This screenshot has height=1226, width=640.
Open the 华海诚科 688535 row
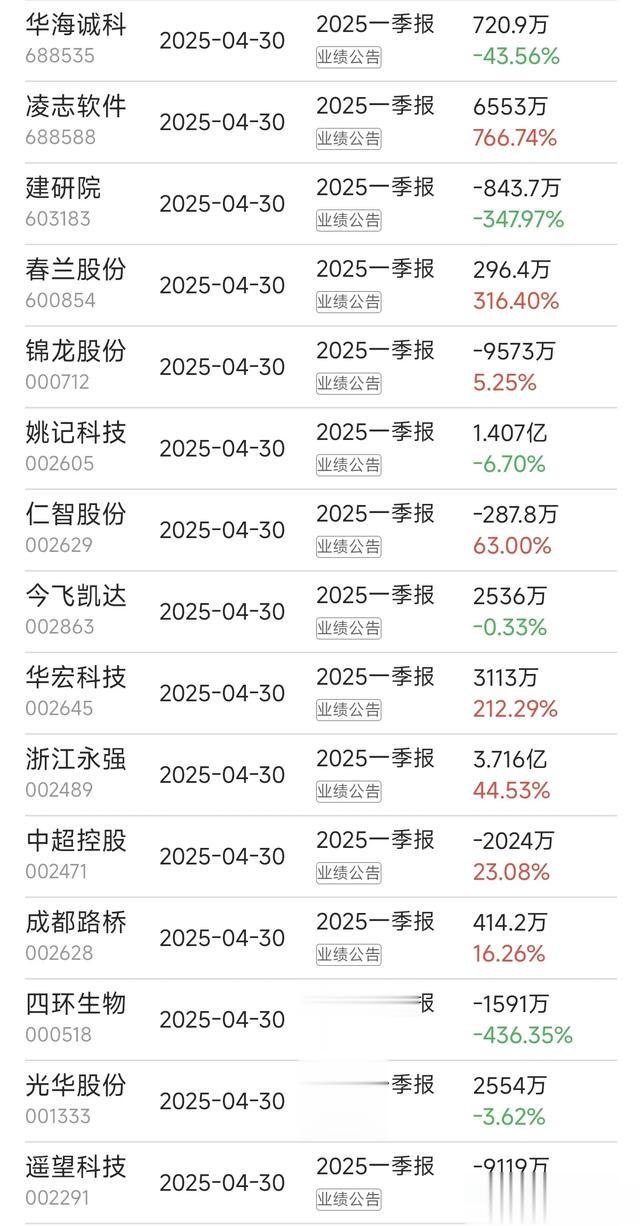320,40
